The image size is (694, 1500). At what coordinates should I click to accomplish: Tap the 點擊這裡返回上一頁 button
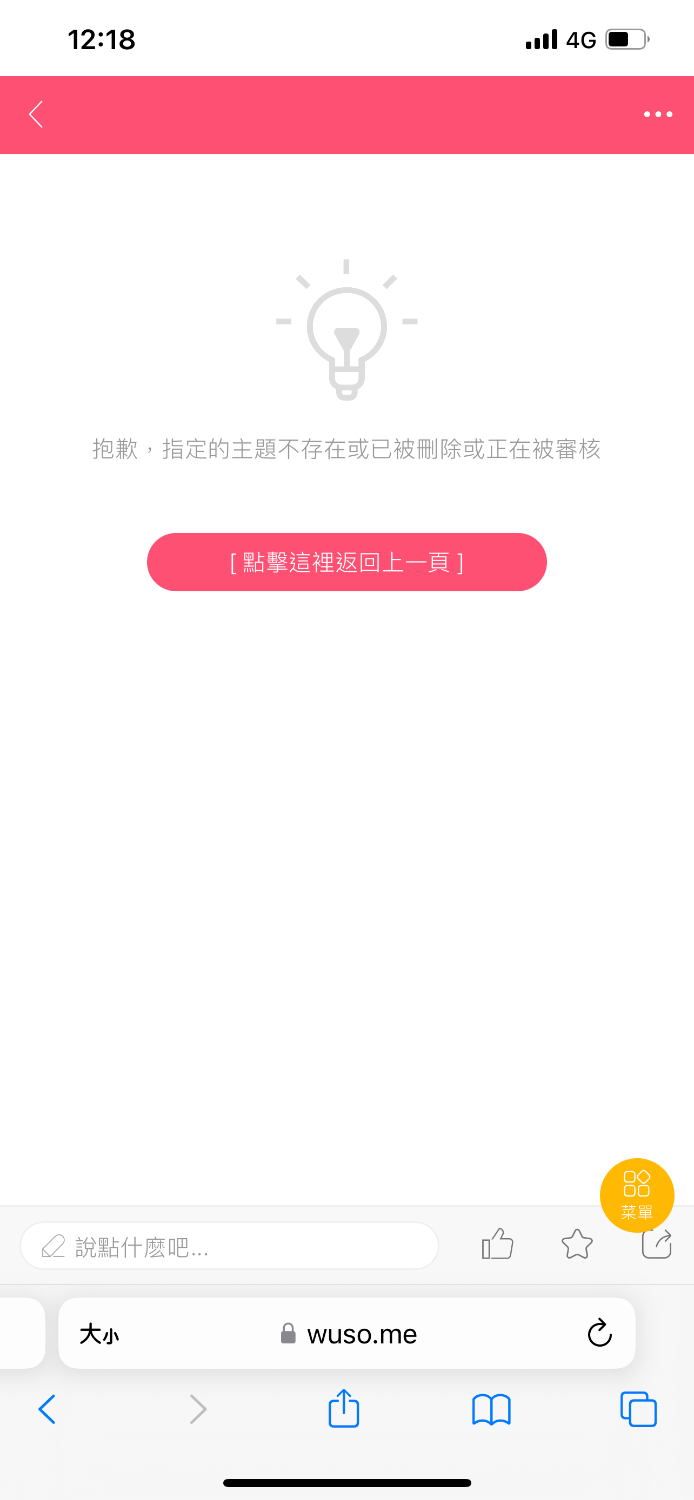tap(347, 562)
